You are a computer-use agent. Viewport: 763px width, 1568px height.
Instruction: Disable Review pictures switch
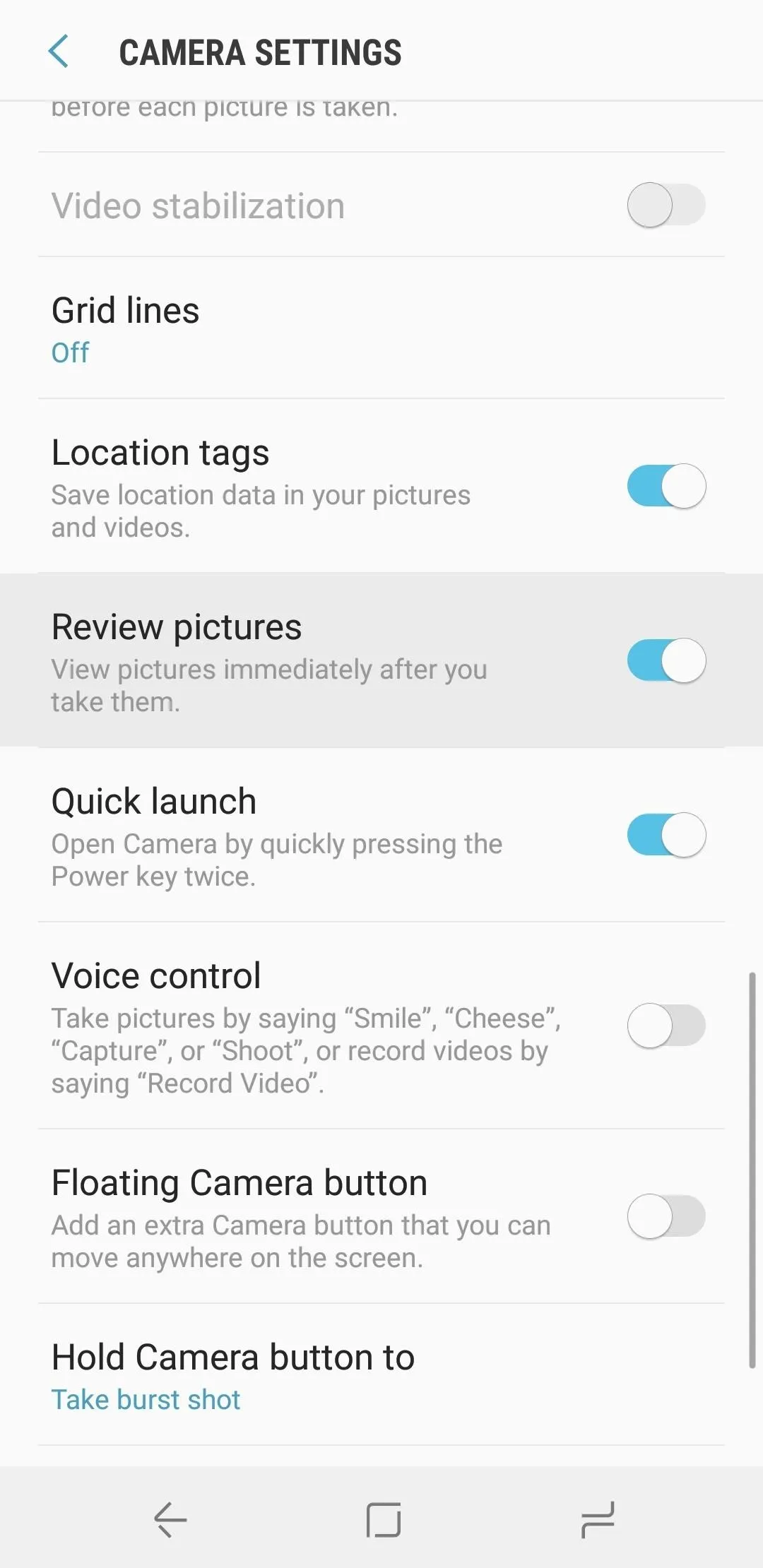pos(666,660)
